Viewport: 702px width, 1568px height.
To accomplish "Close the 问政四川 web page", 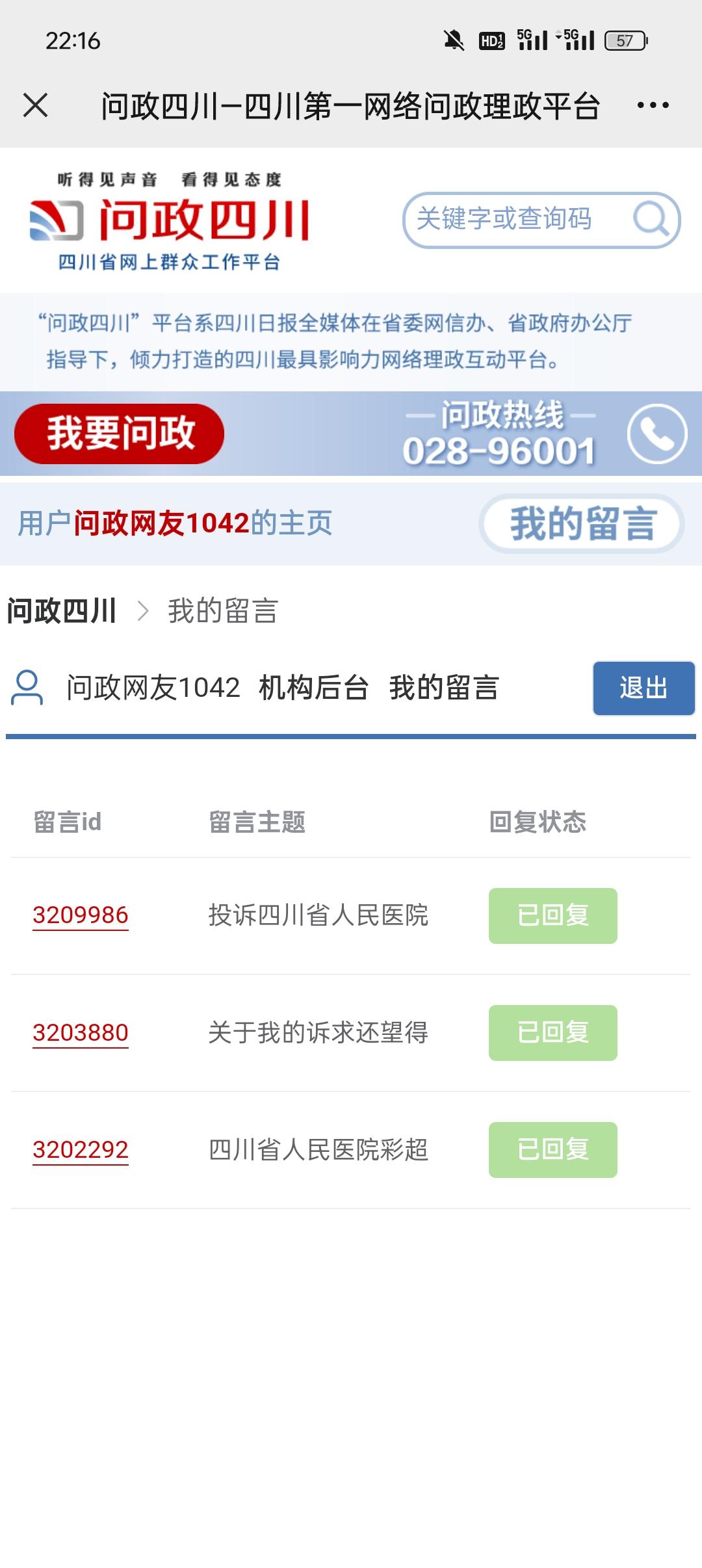I will (x=36, y=105).
